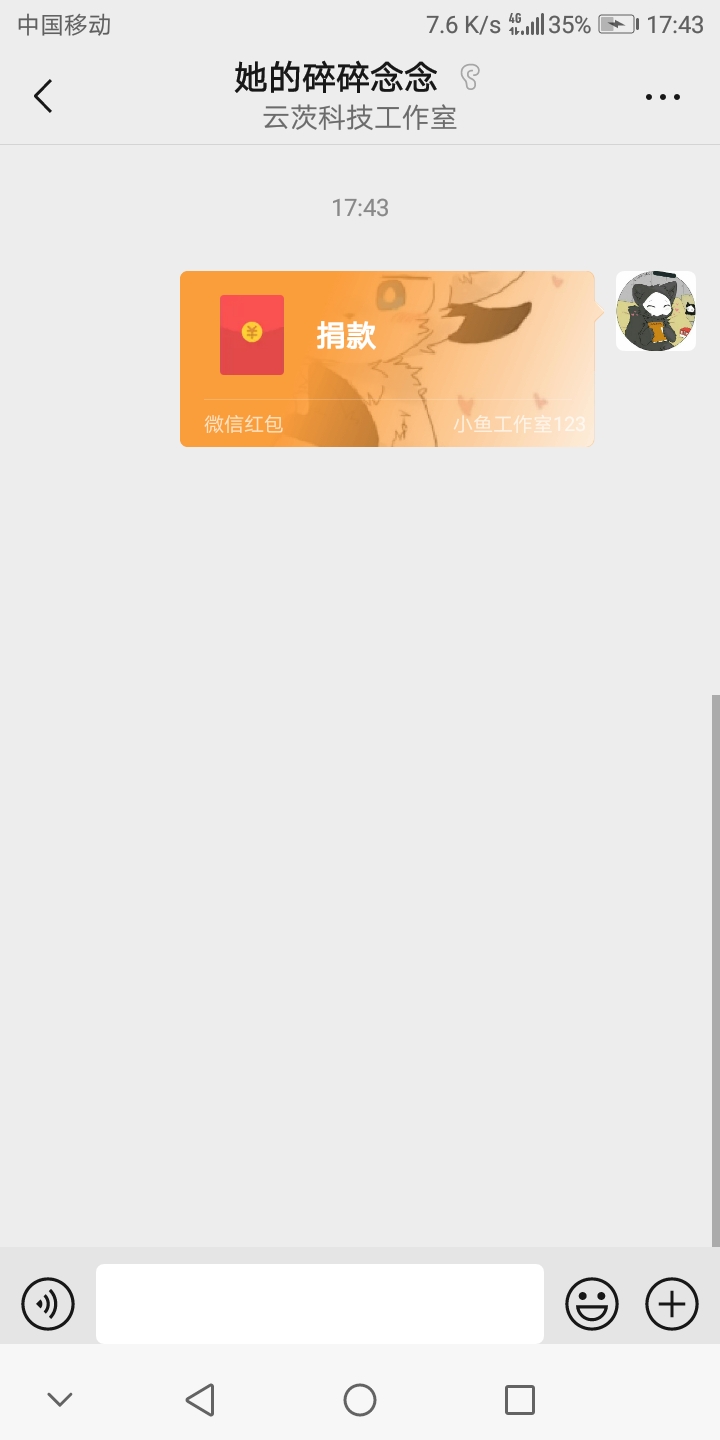Tap the system home button
This screenshot has height=1440, width=720.
[360, 1400]
